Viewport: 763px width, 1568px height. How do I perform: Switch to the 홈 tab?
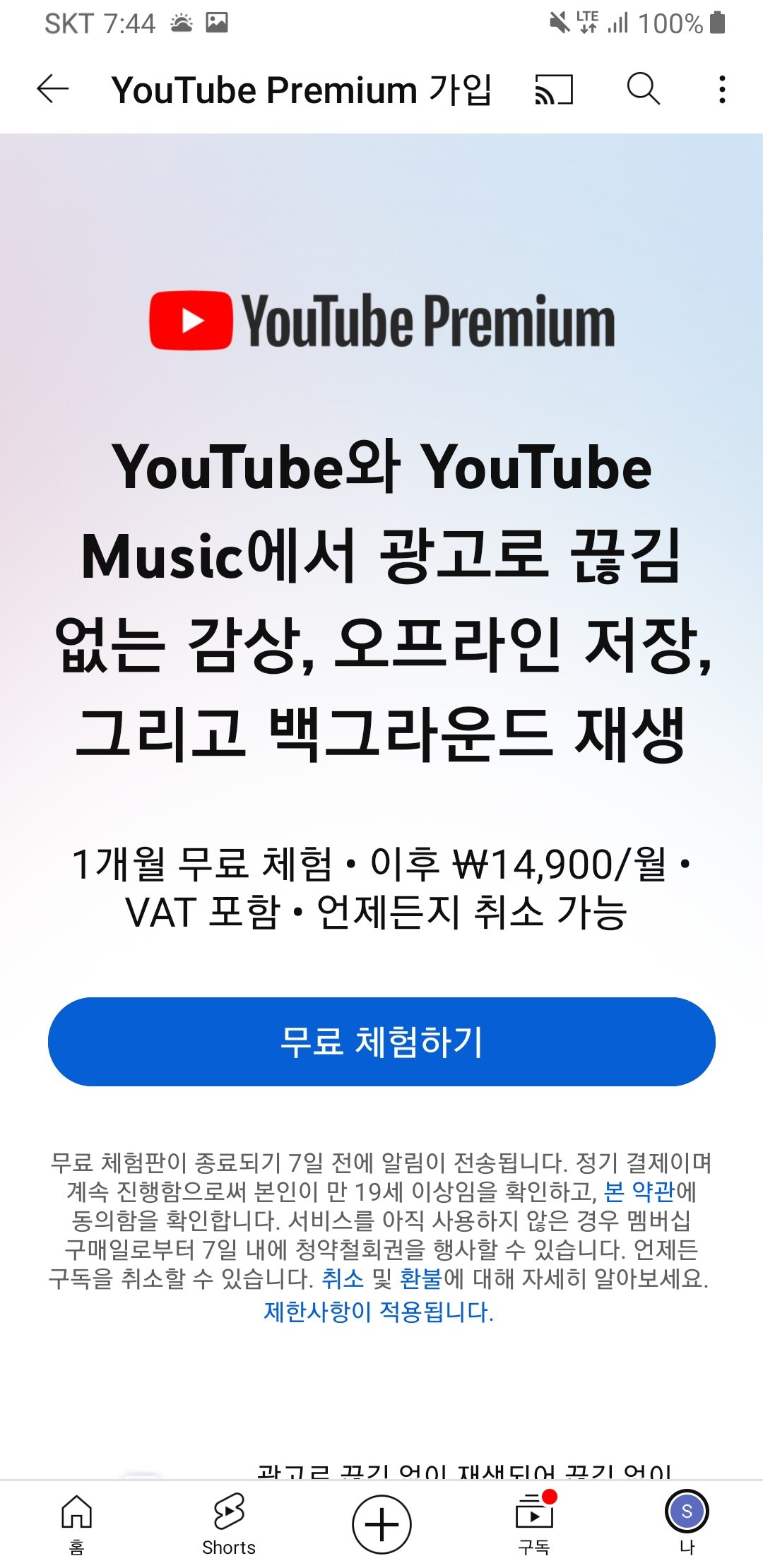click(x=76, y=1524)
